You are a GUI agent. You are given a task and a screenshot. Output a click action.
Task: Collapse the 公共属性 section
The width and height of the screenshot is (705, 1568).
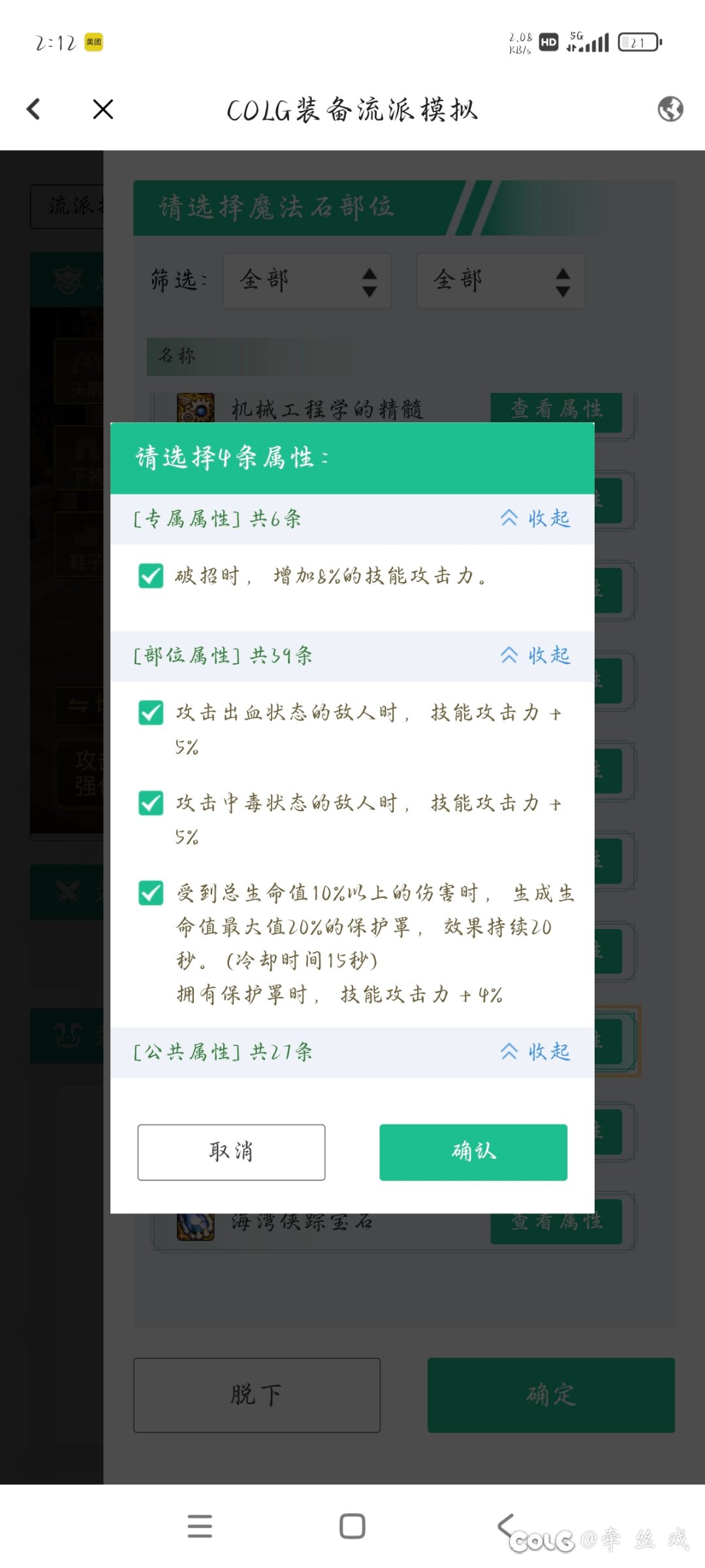[x=535, y=1052]
